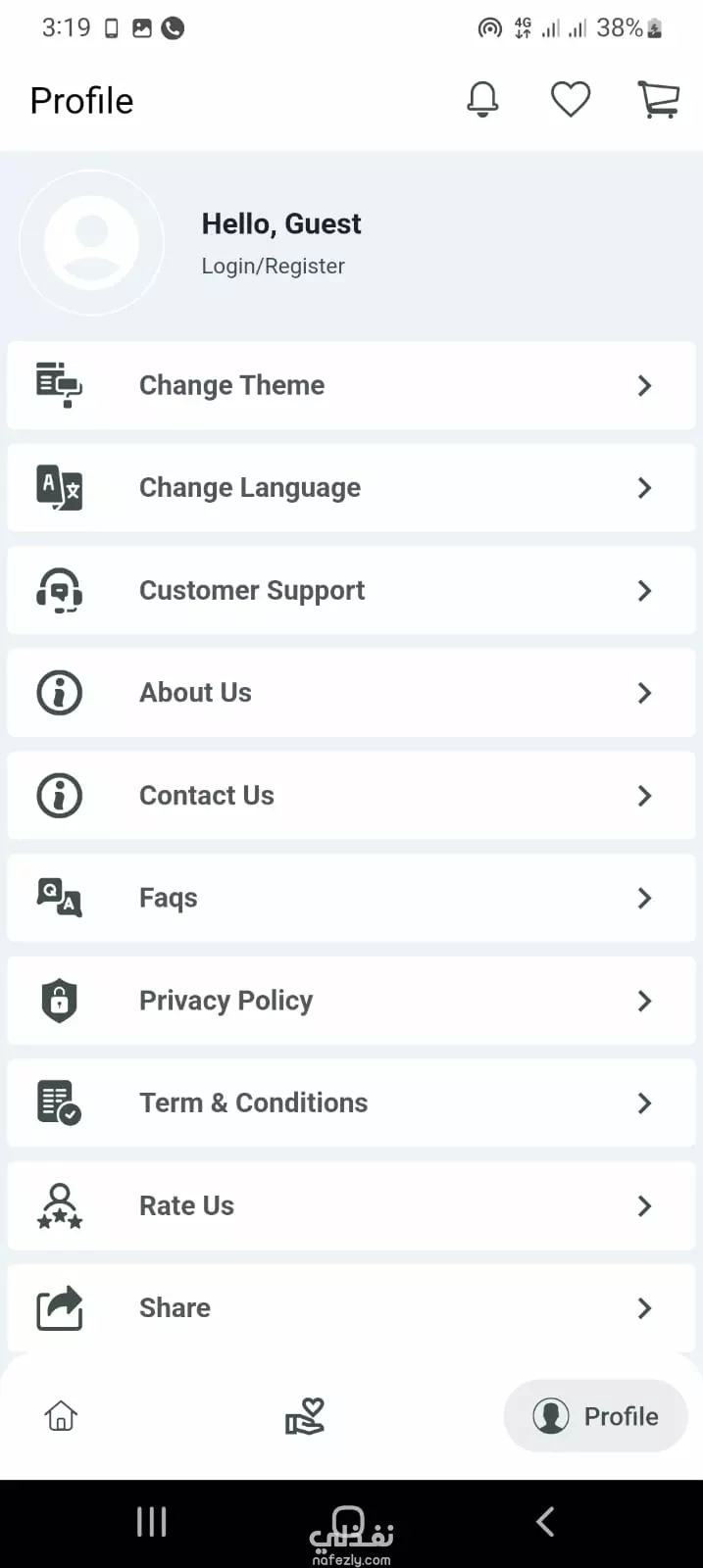Open the shopping cart
Image resolution: width=703 pixels, height=1568 pixels.
(659, 100)
